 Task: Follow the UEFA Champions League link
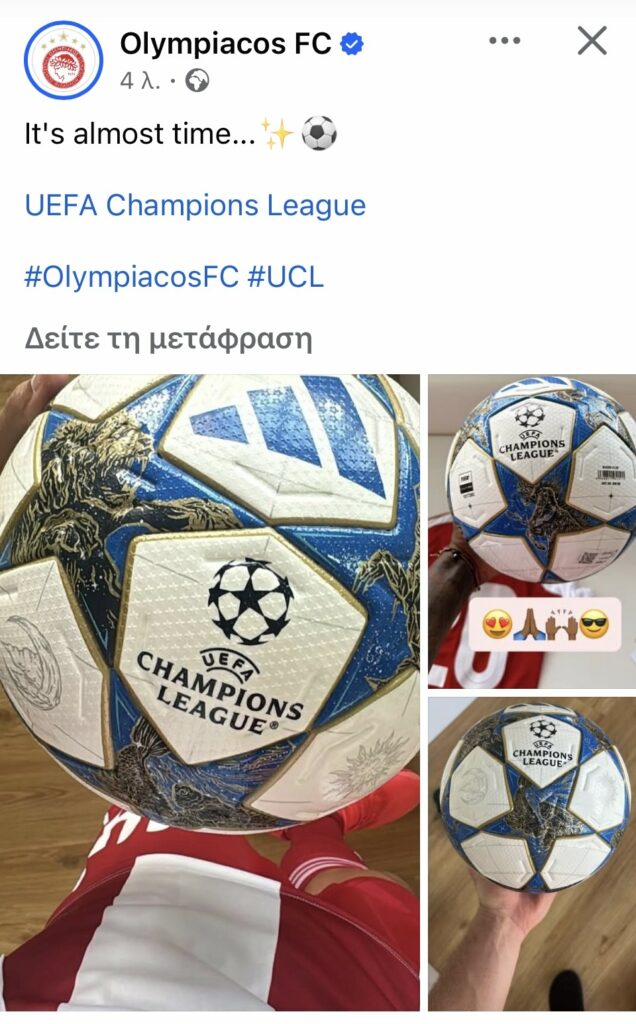point(195,206)
